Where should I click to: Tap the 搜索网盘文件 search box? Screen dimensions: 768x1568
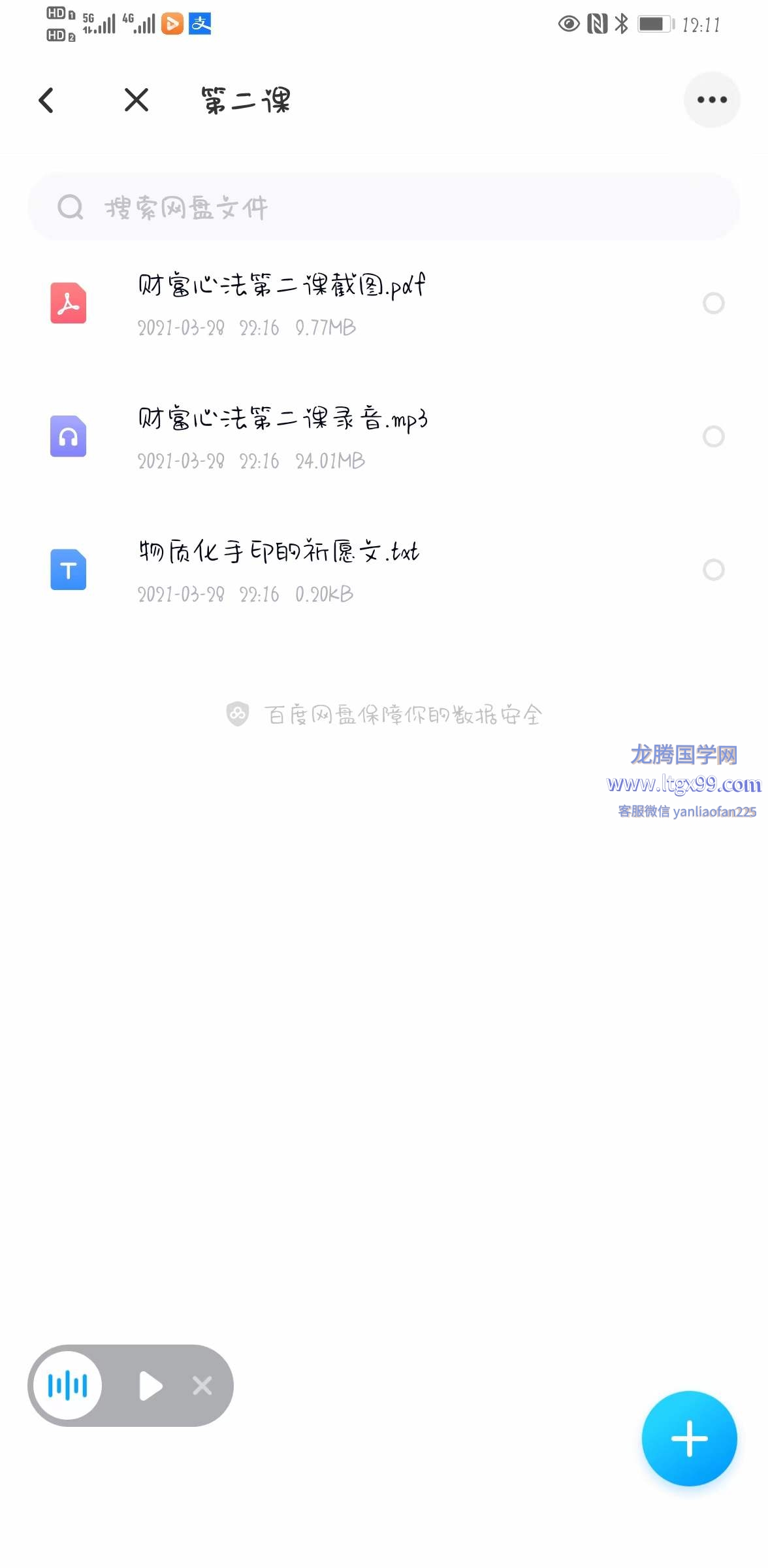384,207
